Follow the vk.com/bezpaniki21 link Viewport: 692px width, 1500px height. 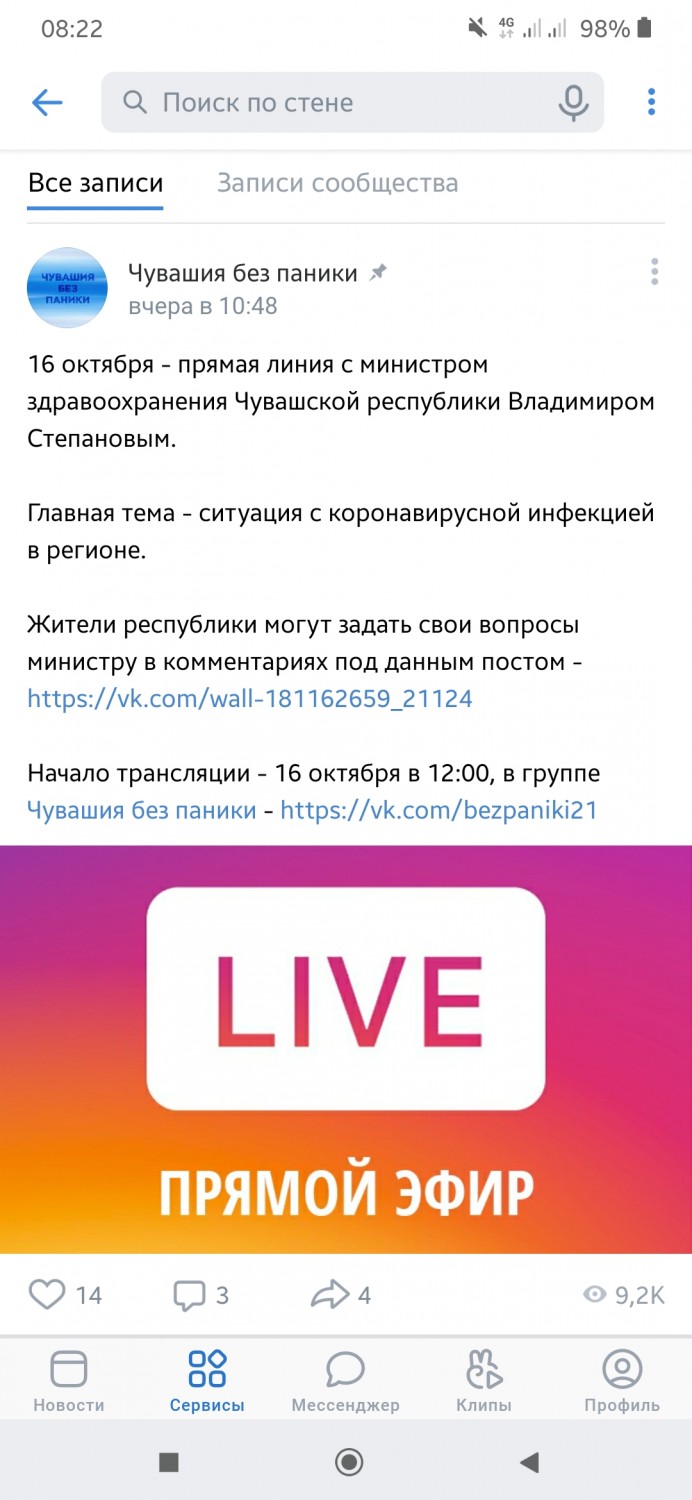point(438,810)
